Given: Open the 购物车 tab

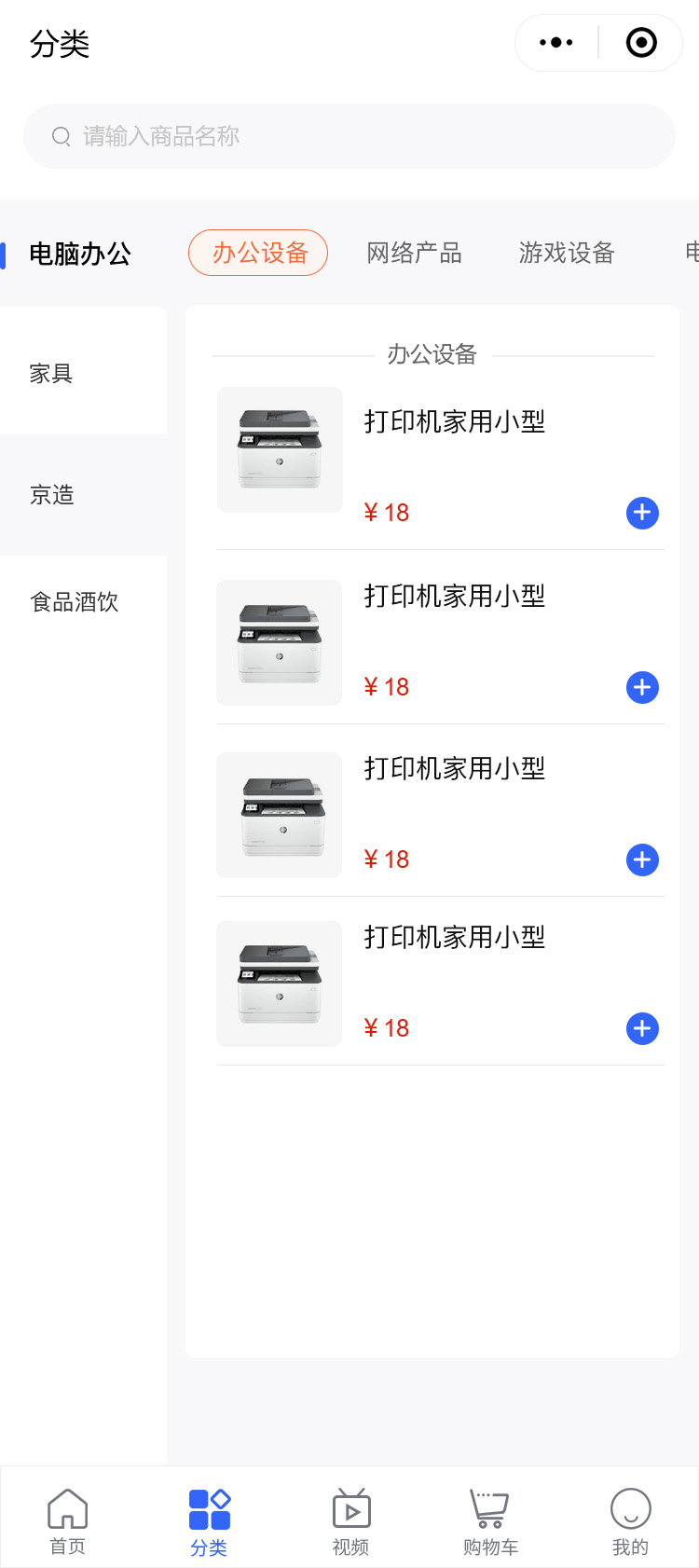Looking at the screenshot, I should coord(490,1521).
